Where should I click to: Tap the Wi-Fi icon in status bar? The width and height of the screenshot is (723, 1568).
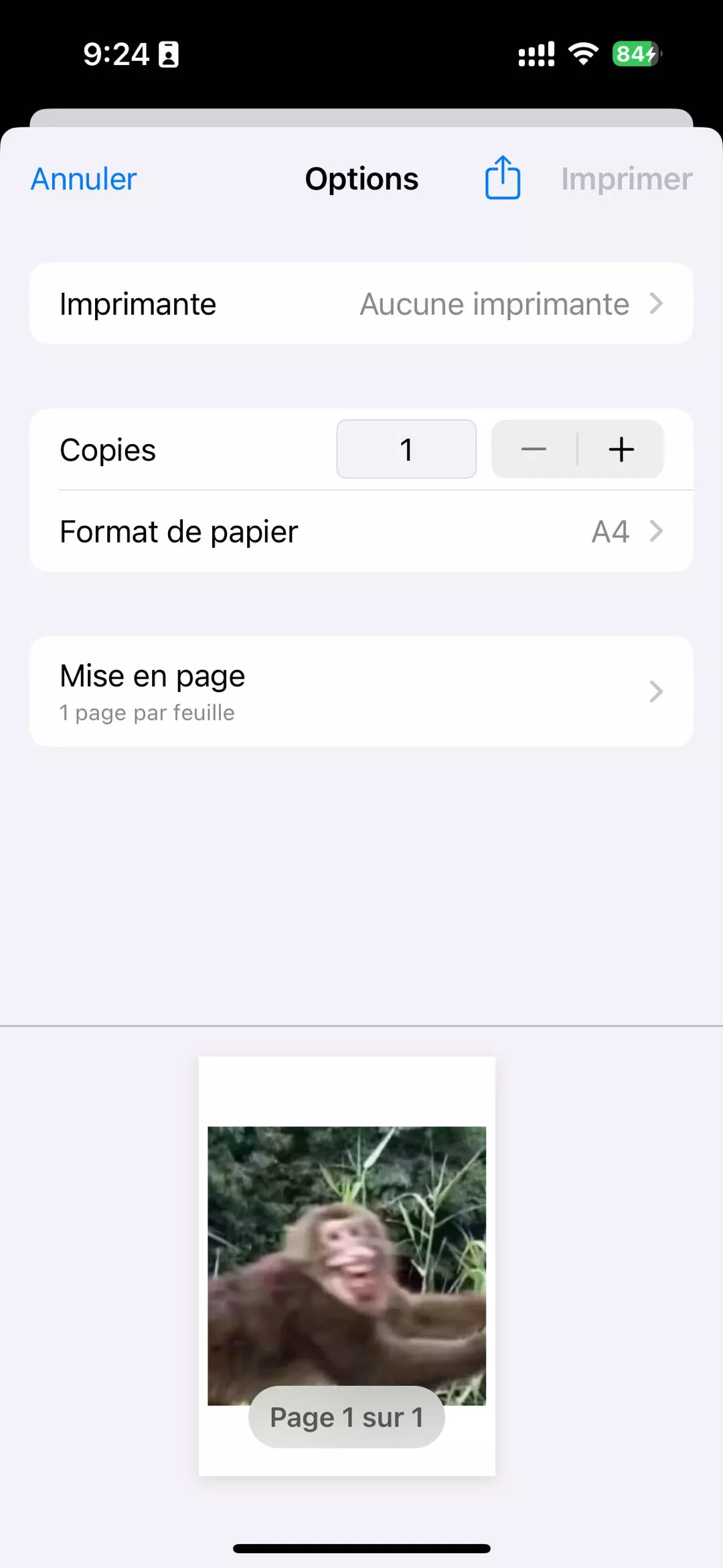(582, 53)
